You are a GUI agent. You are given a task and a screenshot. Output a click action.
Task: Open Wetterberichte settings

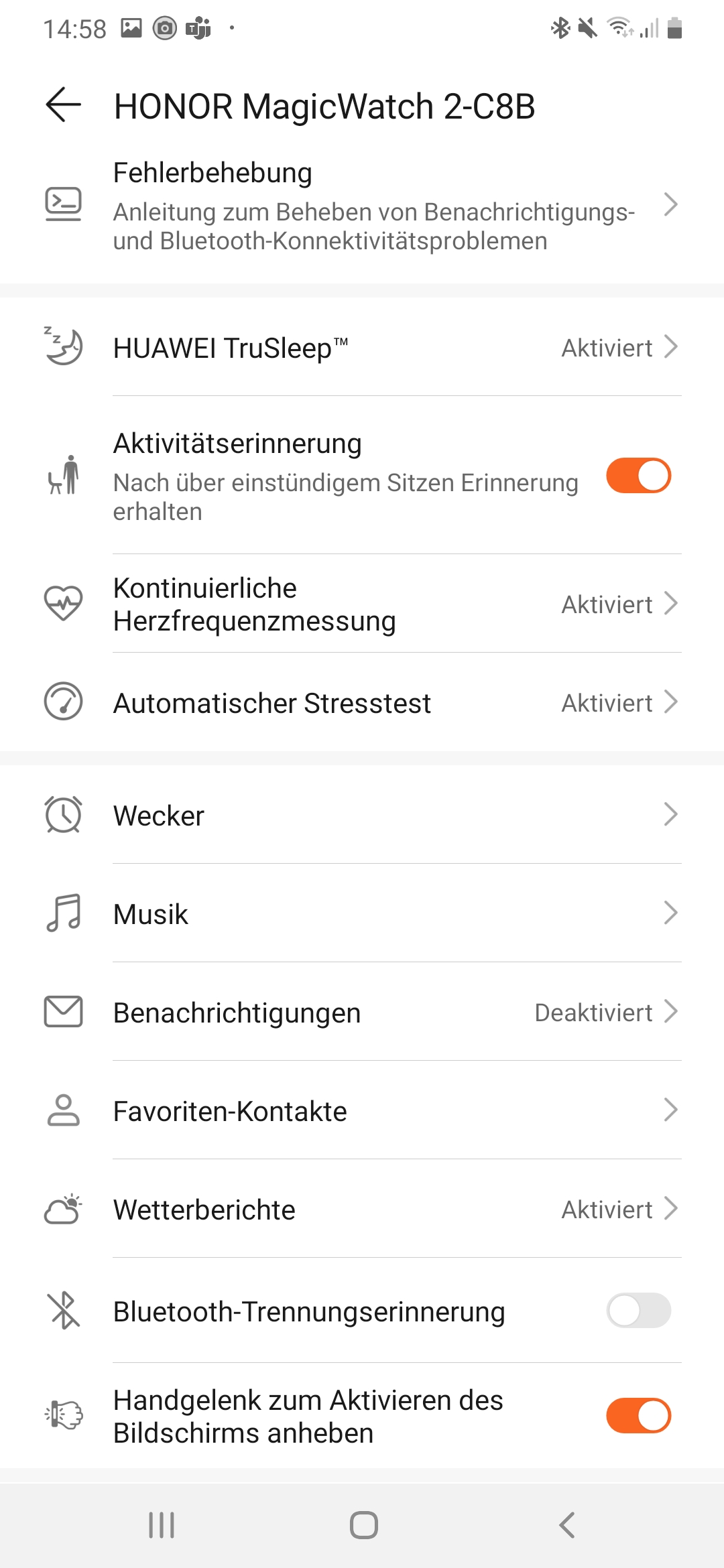pyautogui.click(x=362, y=1210)
